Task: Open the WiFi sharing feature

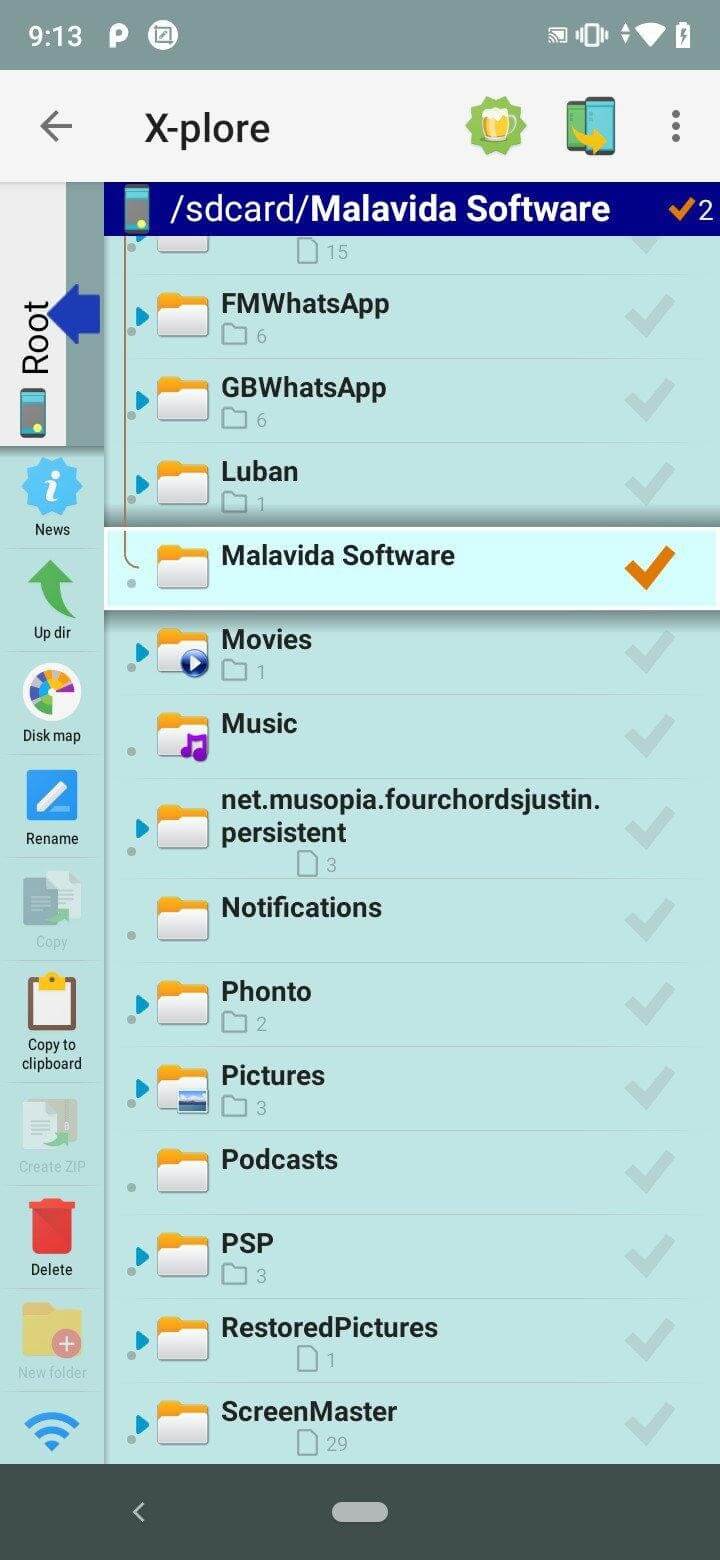Action: tap(51, 1430)
